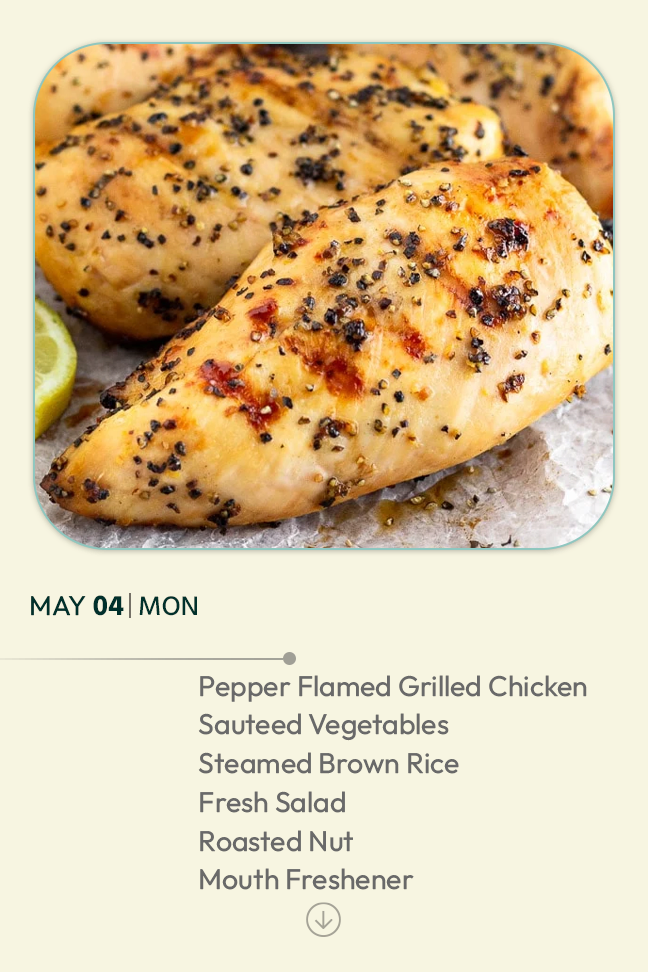Tap the circled down arrow below Mouth Freshener
648x972 pixels.
(323, 920)
